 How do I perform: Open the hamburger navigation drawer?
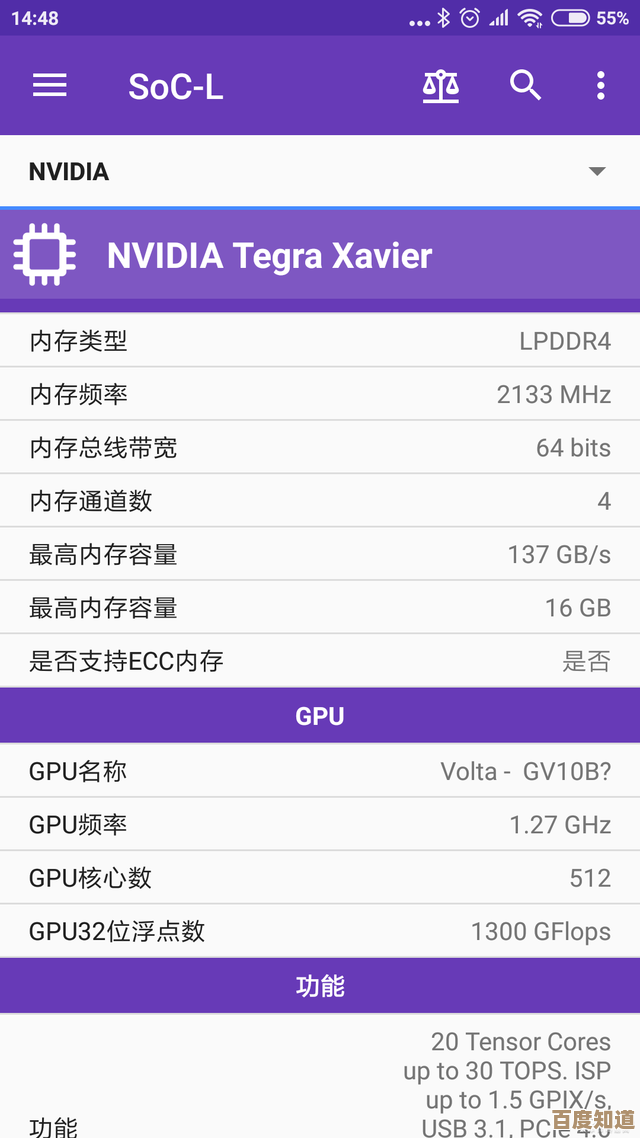coord(50,86)
